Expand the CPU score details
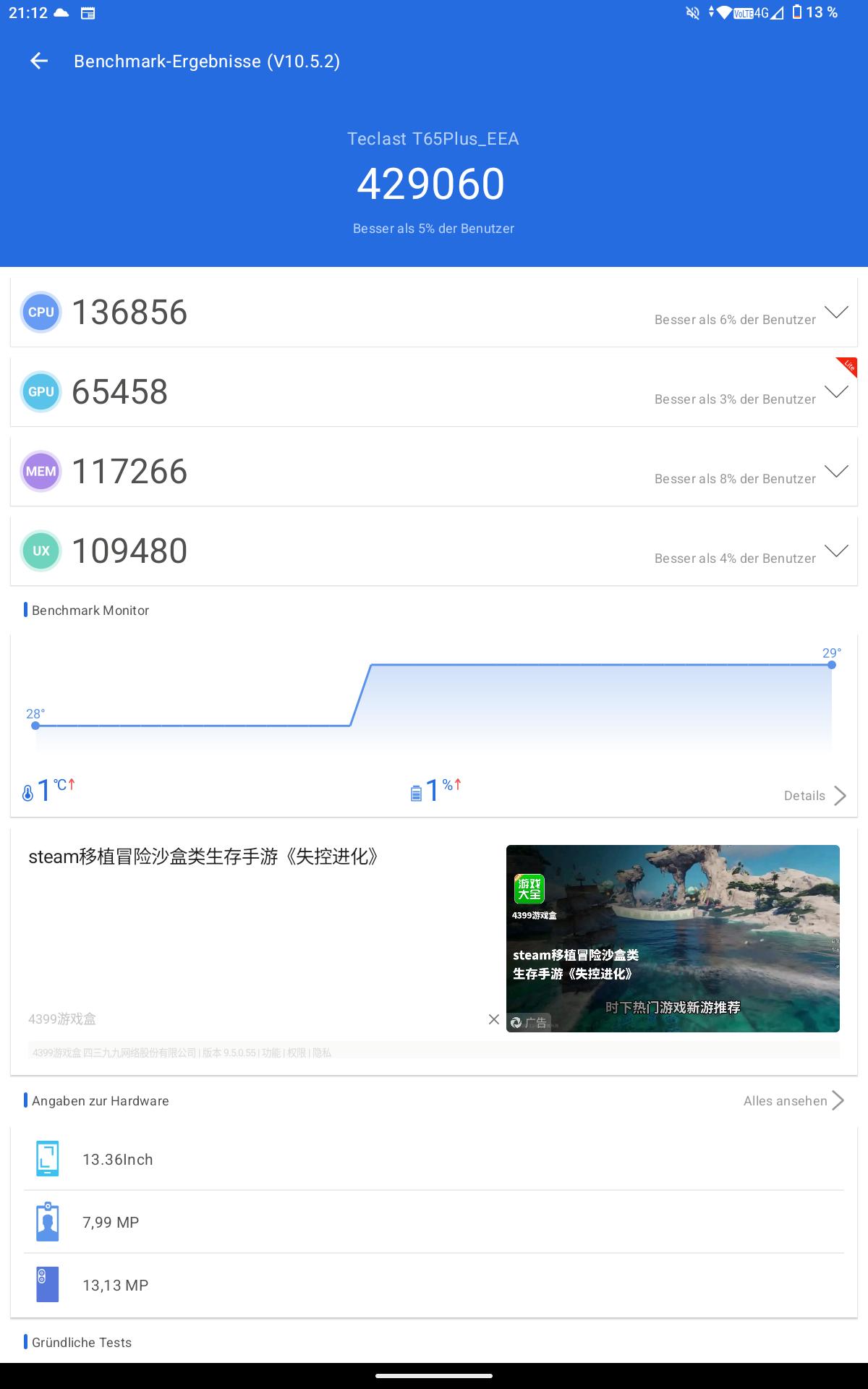 coord(836,313)
